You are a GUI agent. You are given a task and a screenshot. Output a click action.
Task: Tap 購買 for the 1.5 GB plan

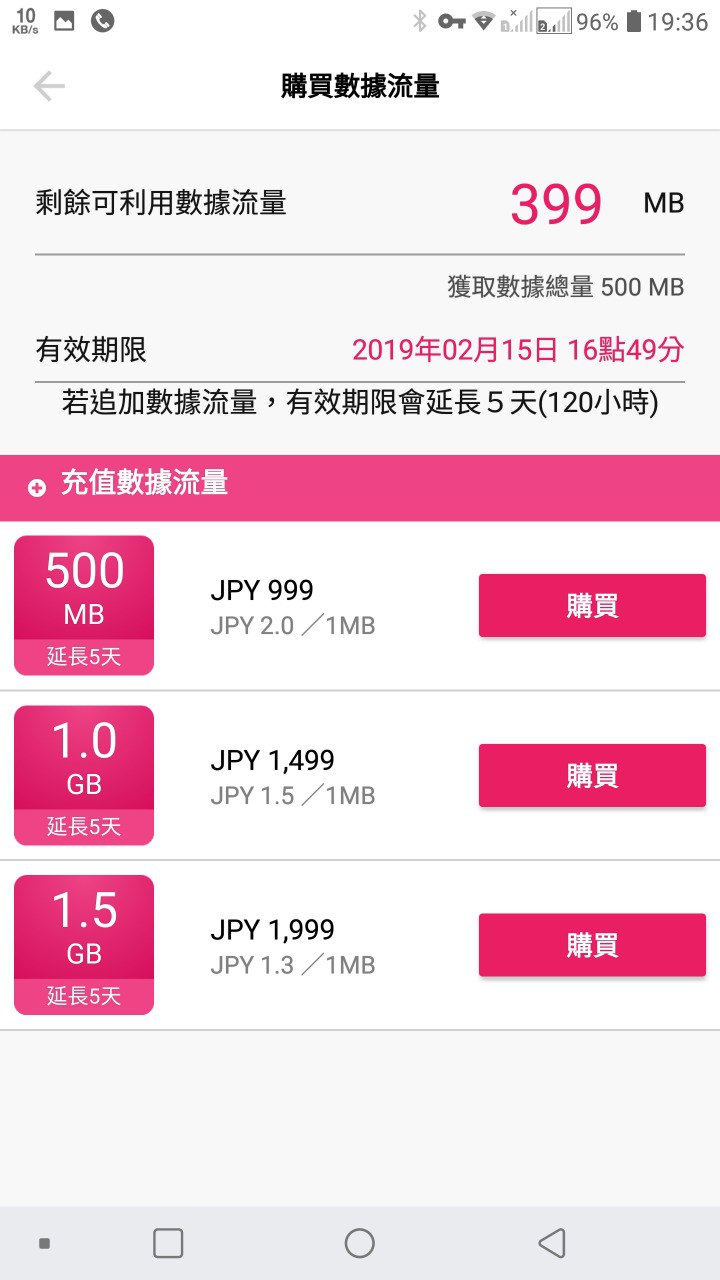[x=592, y=945]
